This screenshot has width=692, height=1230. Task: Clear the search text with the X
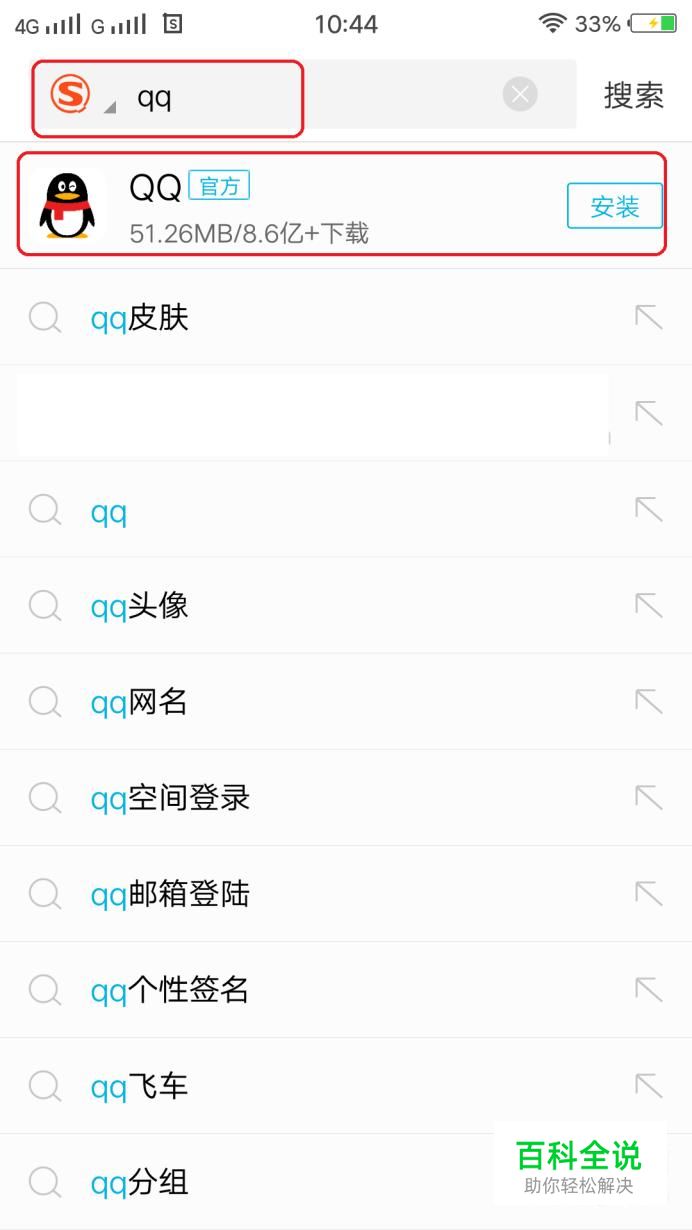[x=520, y=95]
